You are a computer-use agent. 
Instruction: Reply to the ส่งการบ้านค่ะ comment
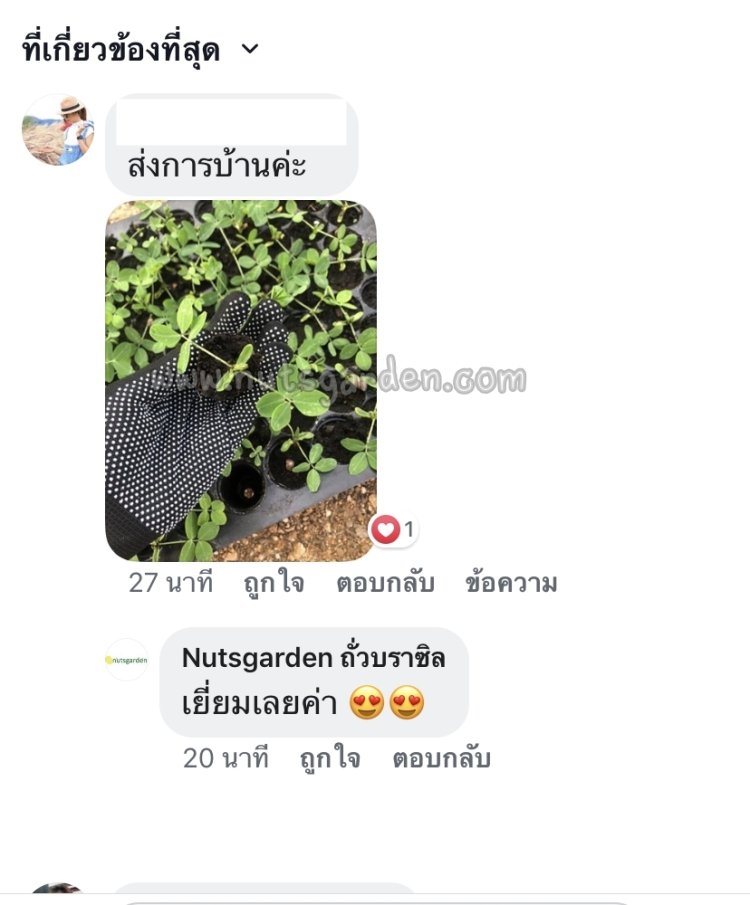385,583
